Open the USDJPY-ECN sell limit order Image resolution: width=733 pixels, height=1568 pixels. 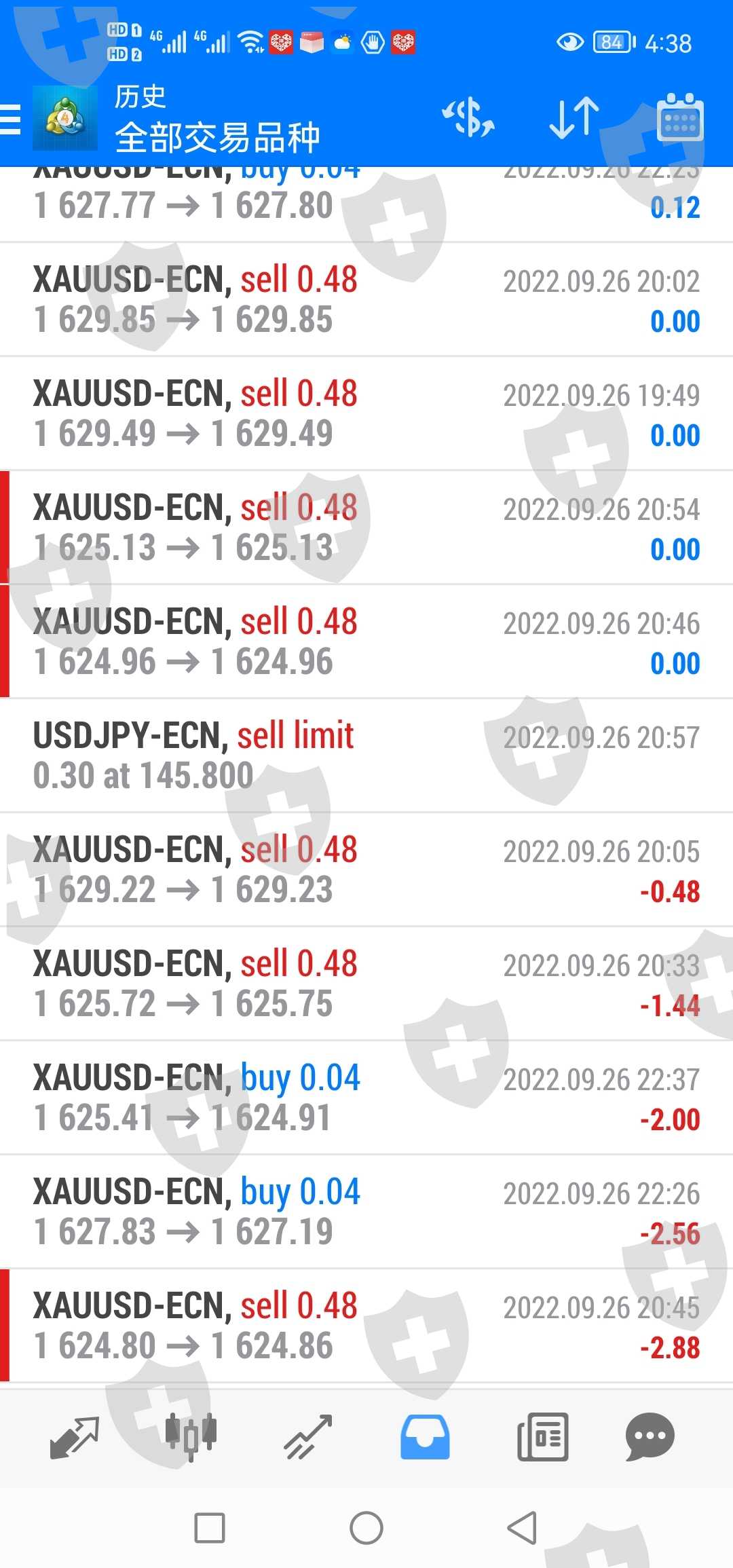point(366,755)
